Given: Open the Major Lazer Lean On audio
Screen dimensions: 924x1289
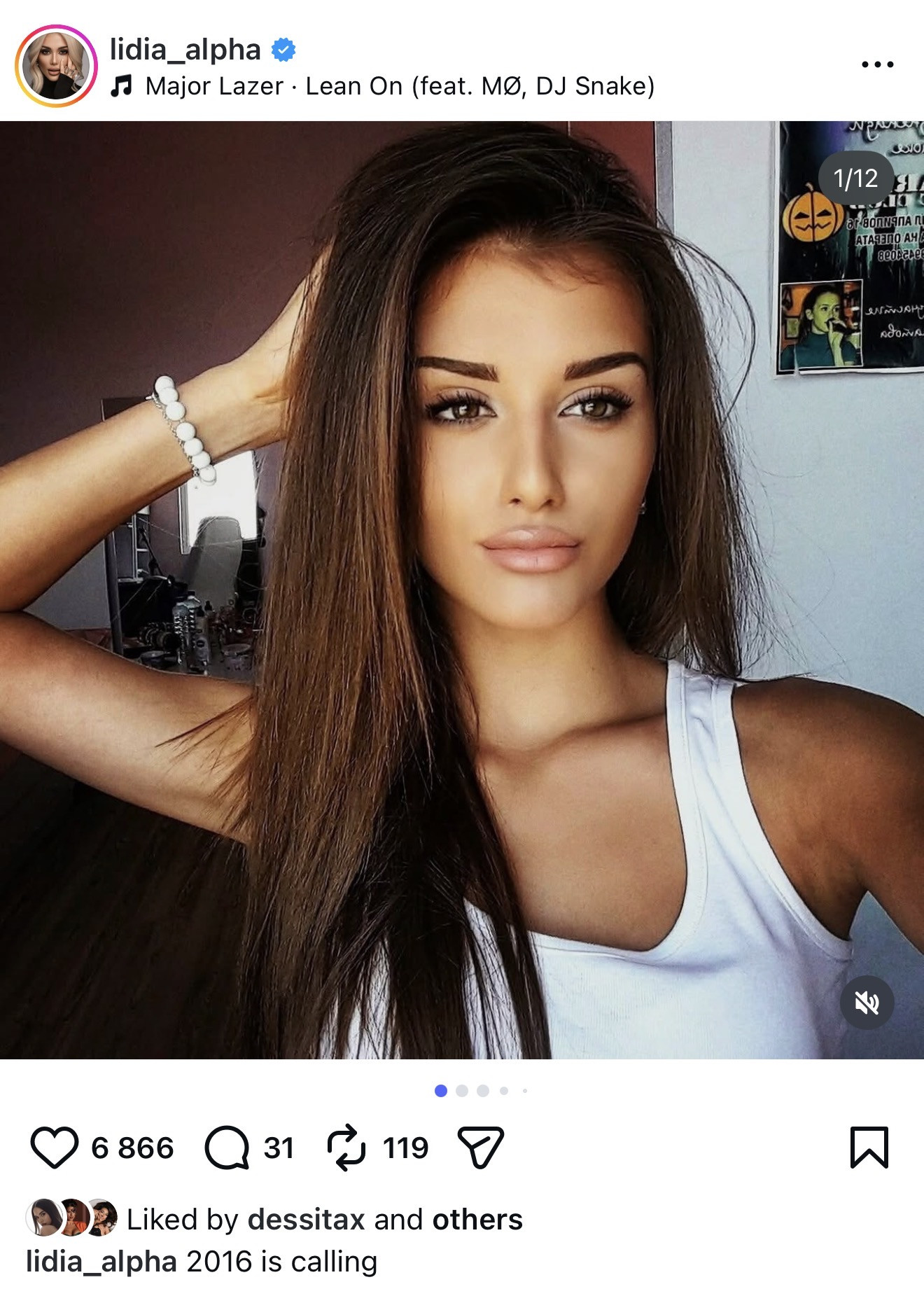Looking at the screenshot, I should 399,86.
